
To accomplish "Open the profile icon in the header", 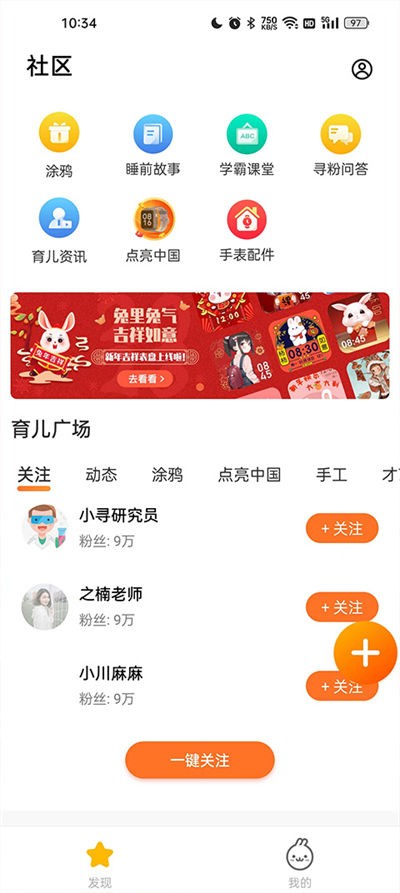I will tap(362, 69).
